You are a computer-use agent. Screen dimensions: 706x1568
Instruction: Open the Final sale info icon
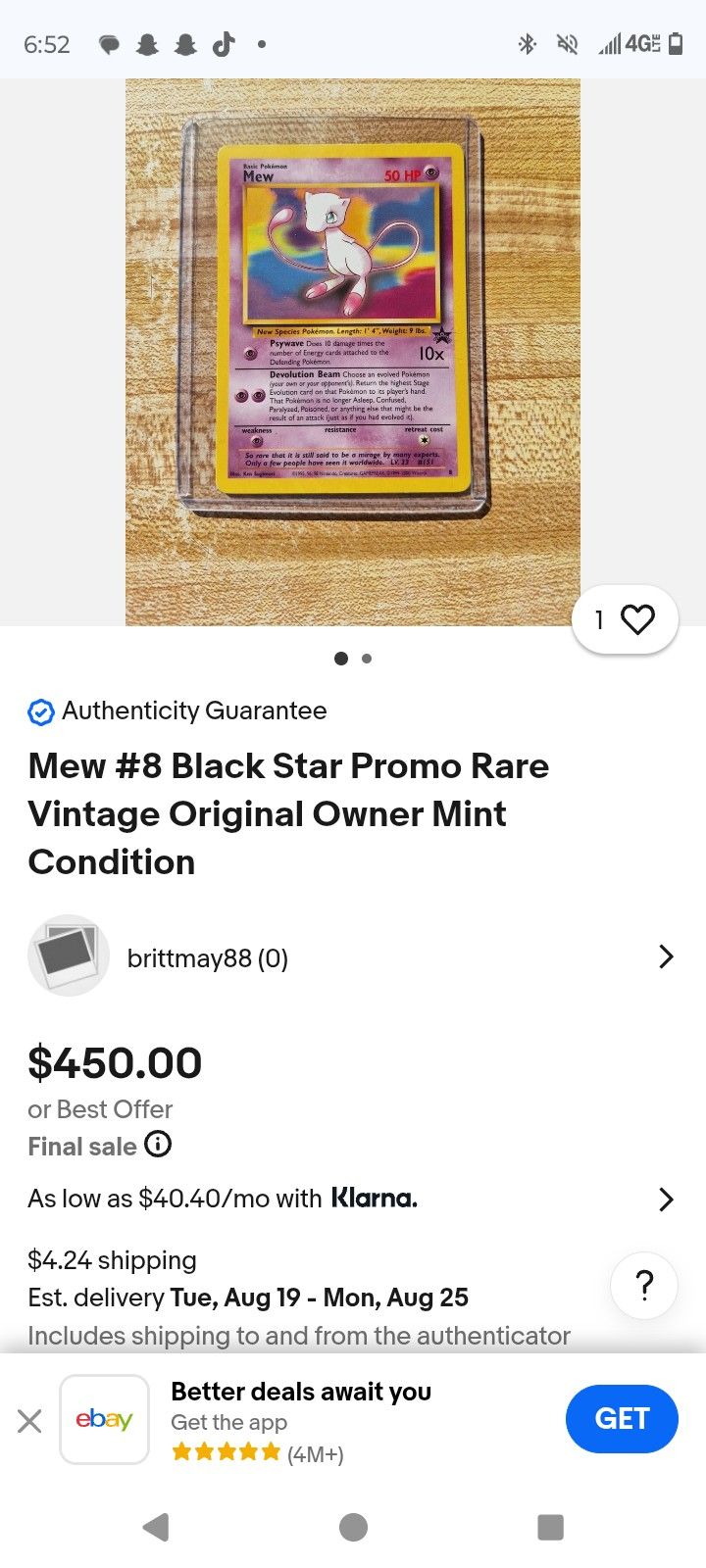point(158,1144)
